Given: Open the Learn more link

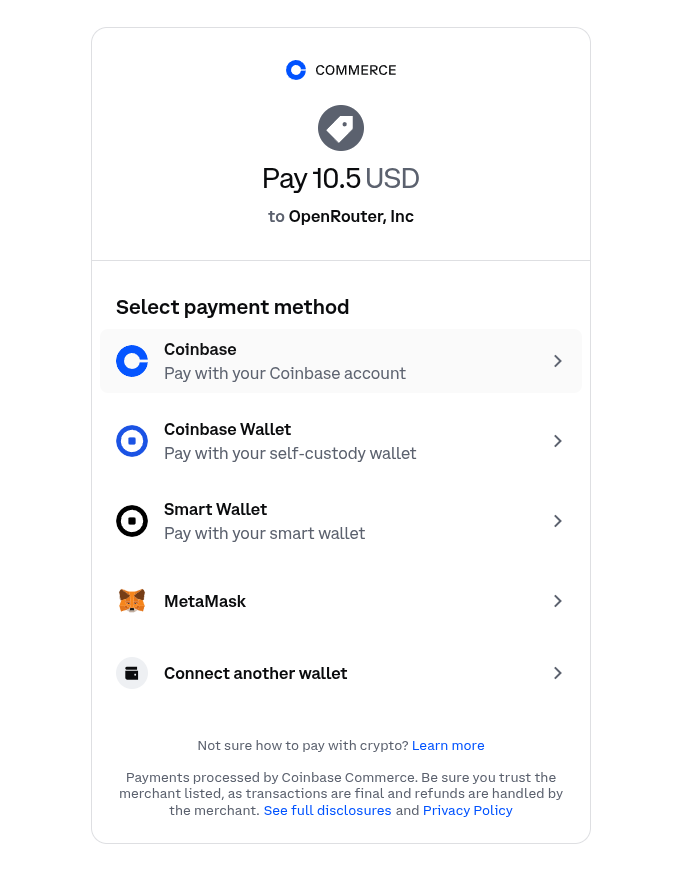Looking at the screenshot, I should [x=448, y=745].
